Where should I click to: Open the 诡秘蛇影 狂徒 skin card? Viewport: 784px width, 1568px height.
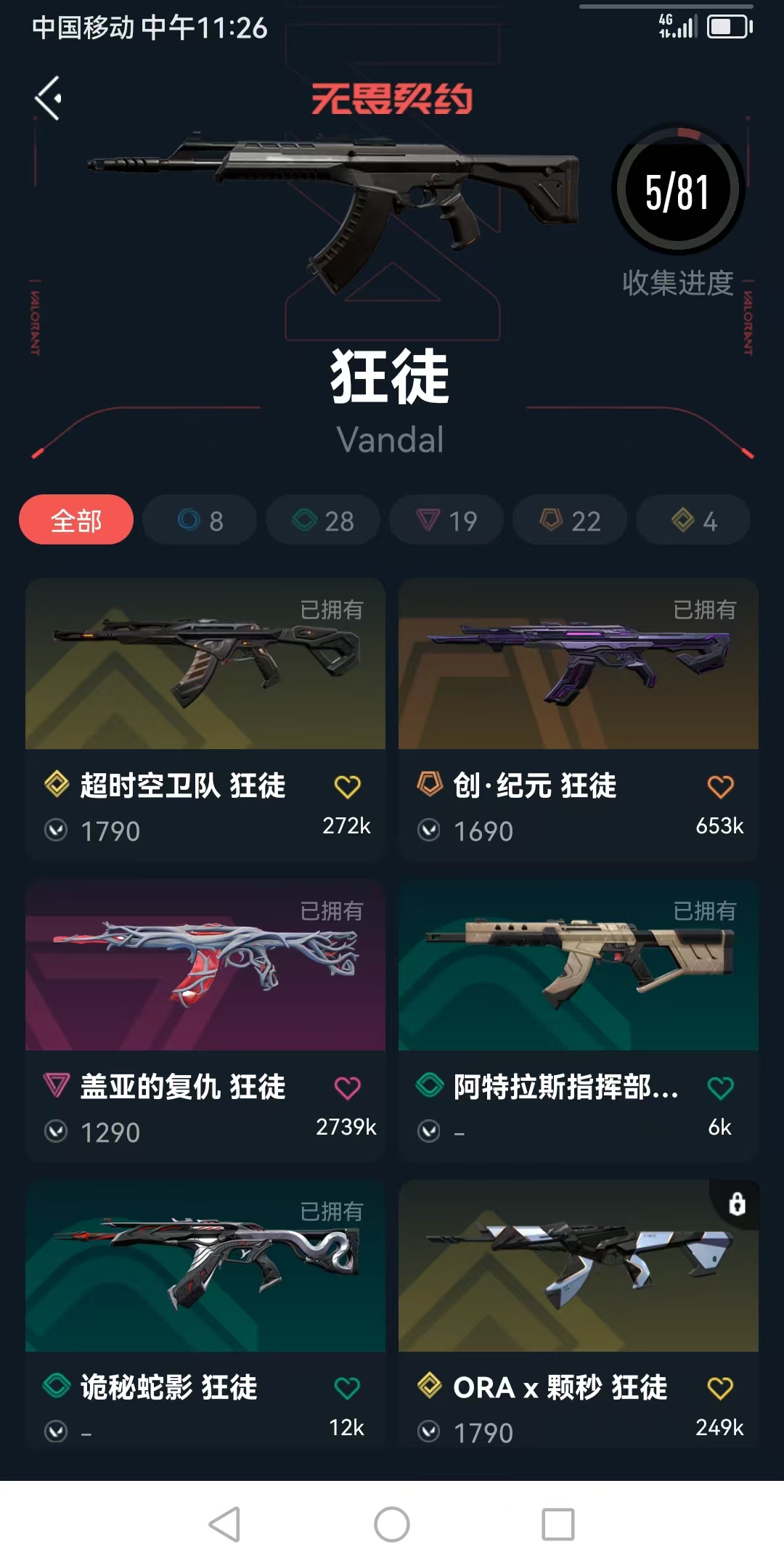(x=205, y=1267)
